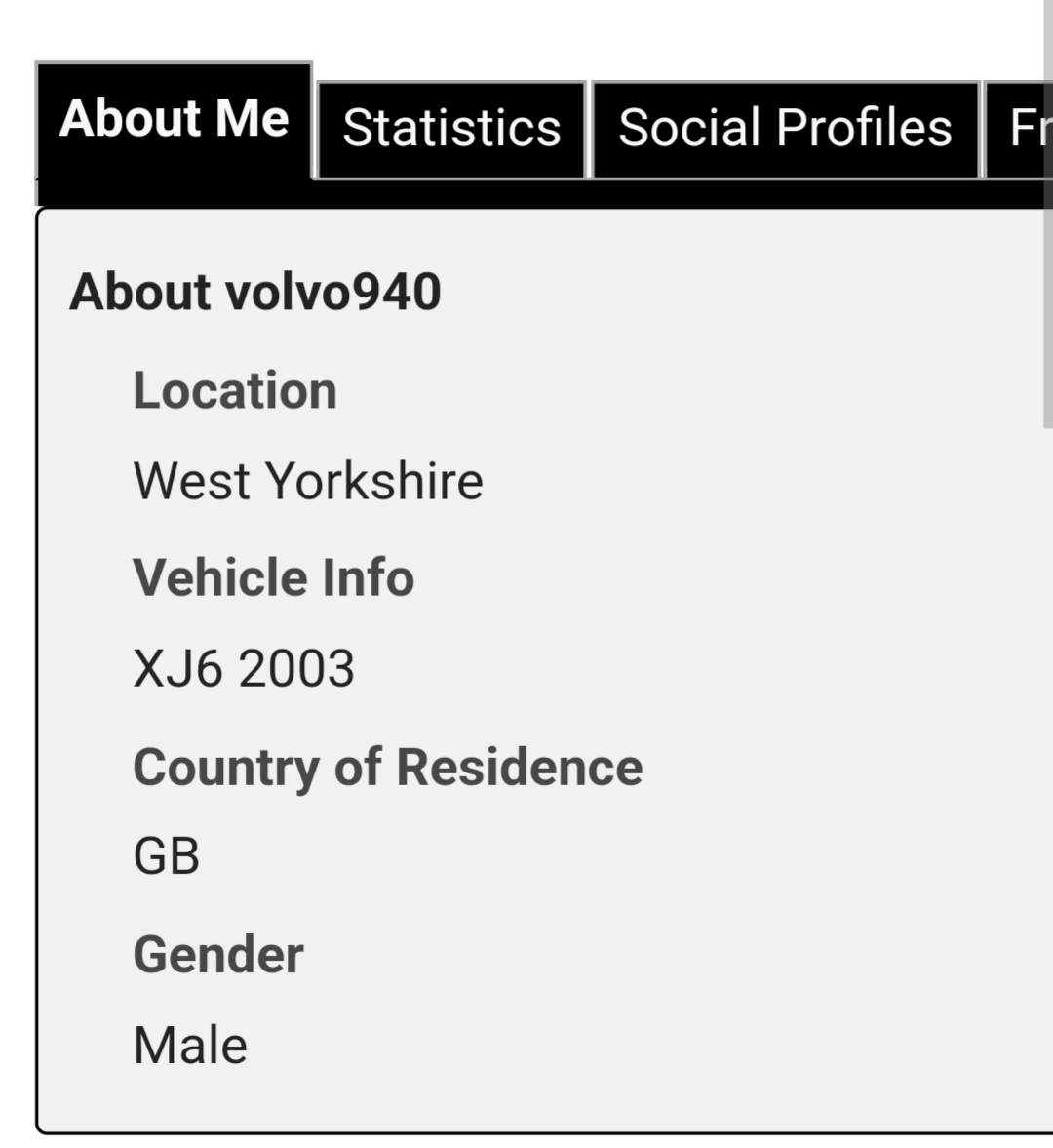The image size is (1053, 1148).
Task: Open the Social Profiles tab
Action: (x=785, y=130)
